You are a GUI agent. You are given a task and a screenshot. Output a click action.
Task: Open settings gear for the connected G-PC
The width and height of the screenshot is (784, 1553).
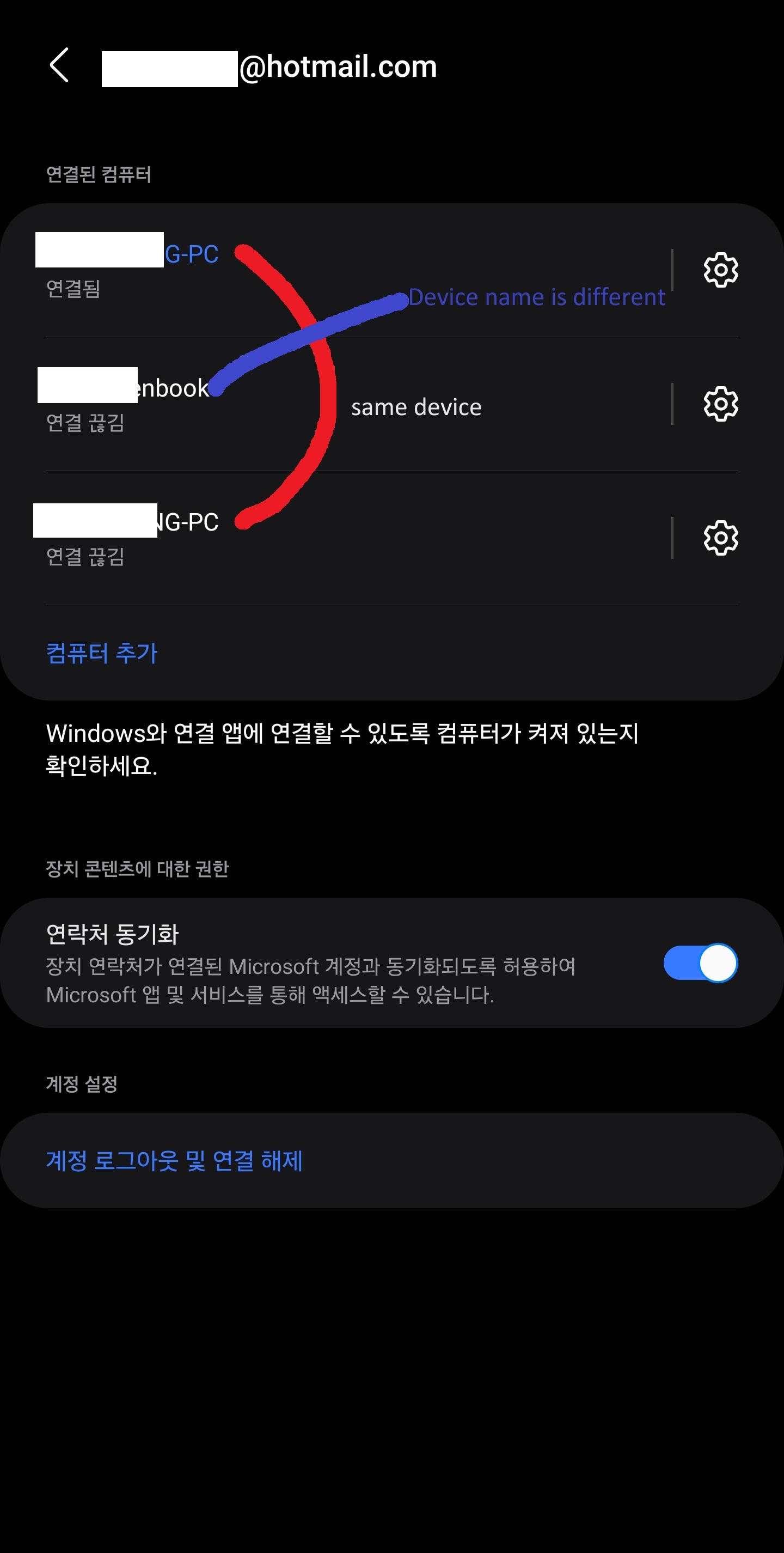pyautogui.click(x=720, y=270)
